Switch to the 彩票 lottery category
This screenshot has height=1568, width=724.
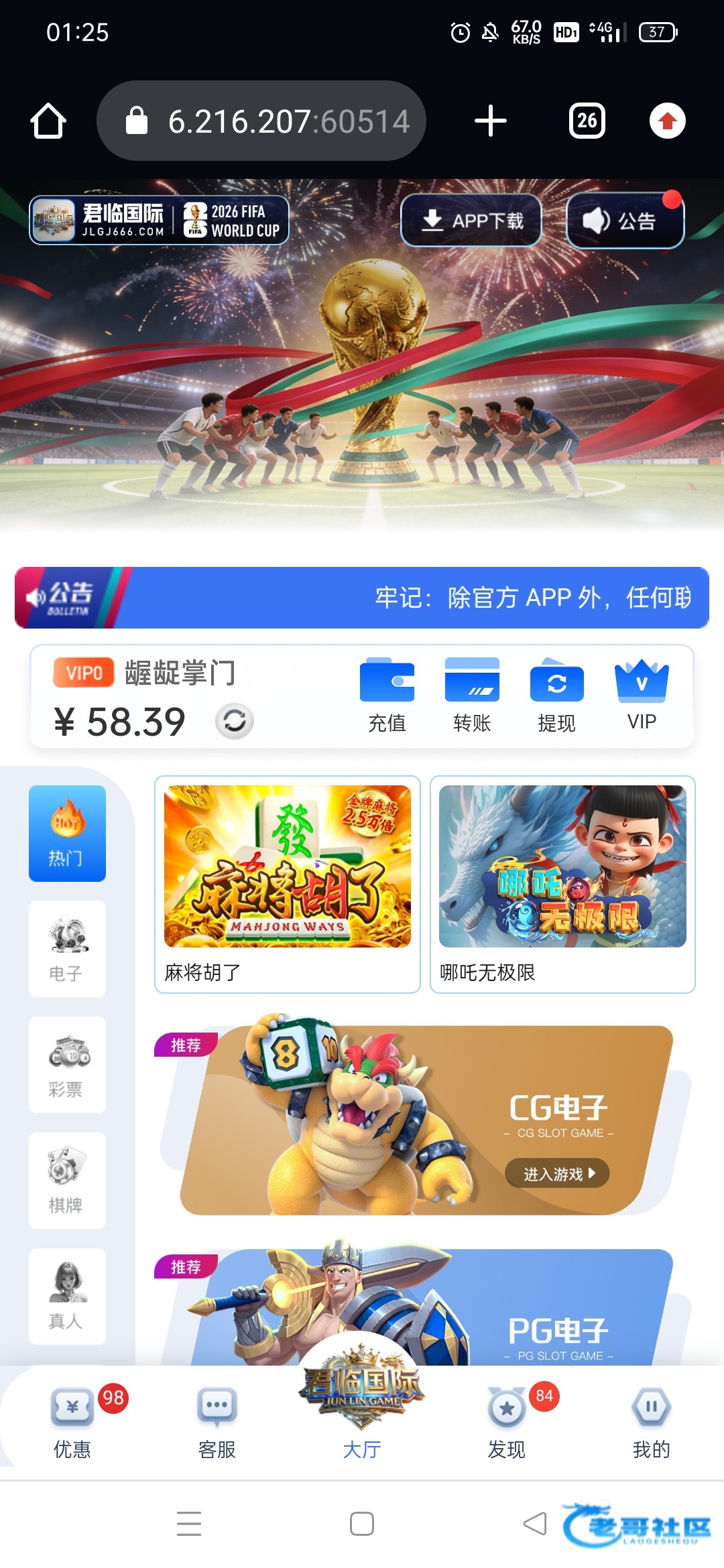[x=67, y=1064]
